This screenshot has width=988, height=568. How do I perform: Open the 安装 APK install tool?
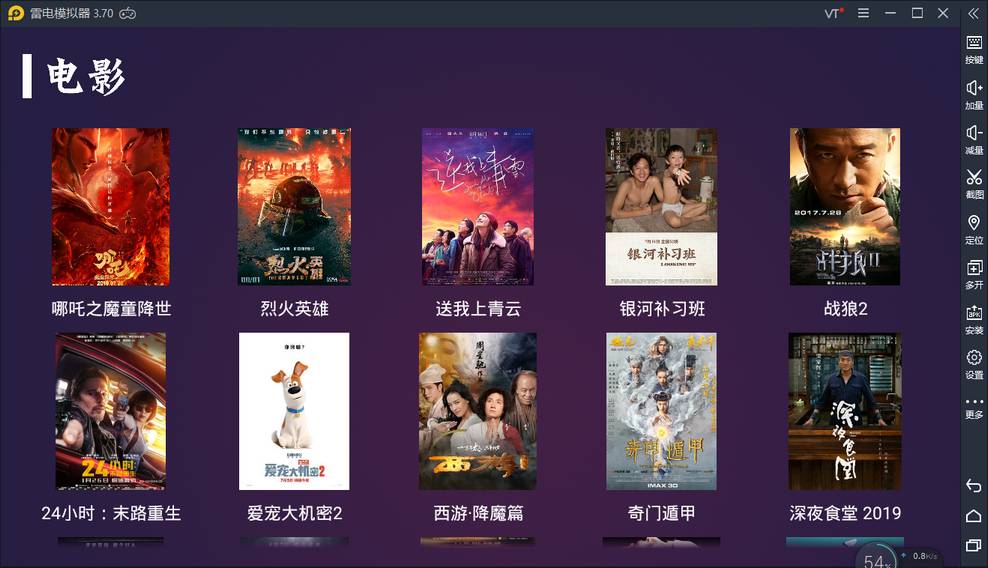coord(974,318)
